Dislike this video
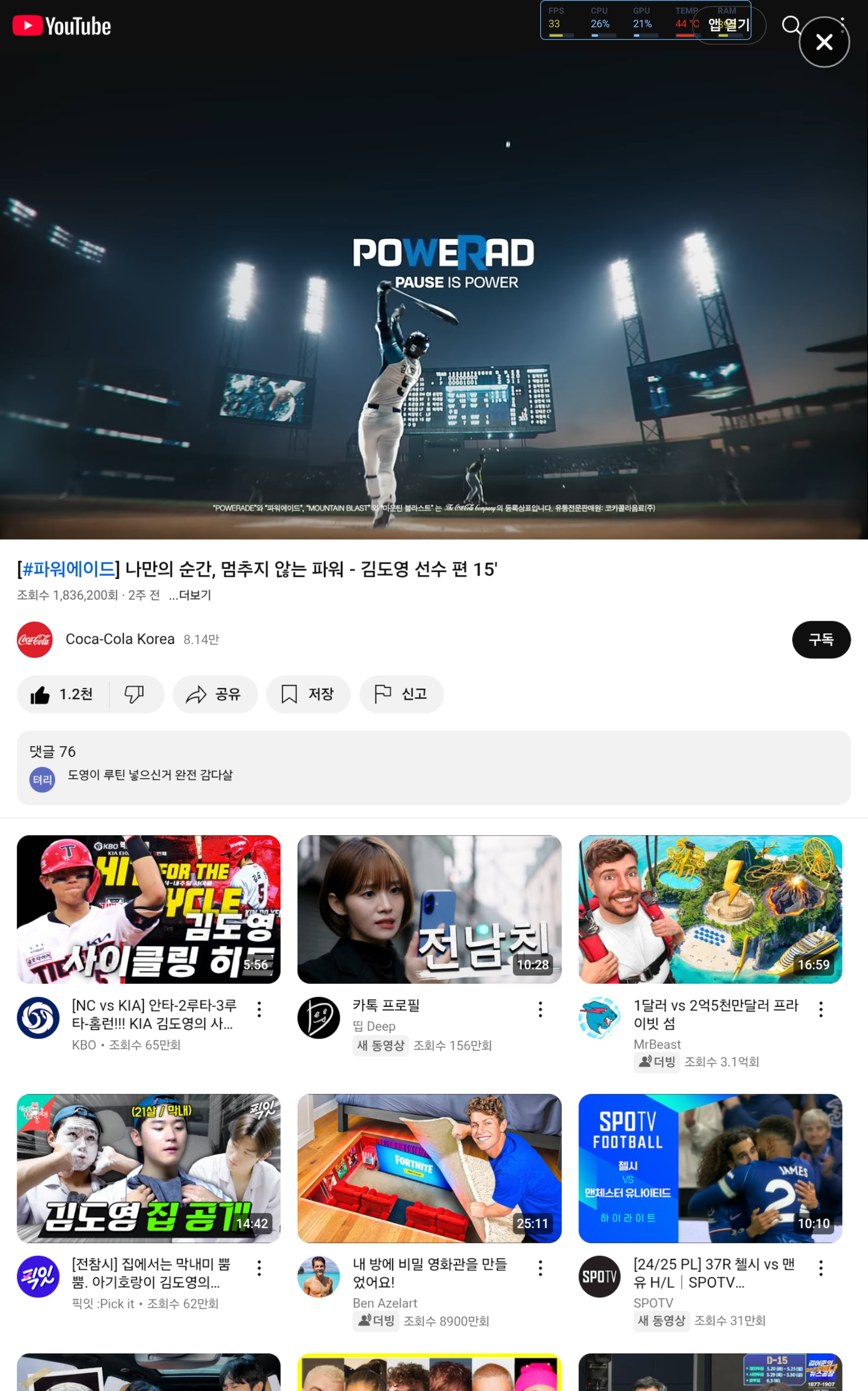Image resolution: width=868 pixels, height=1391 pixels. 134,695
